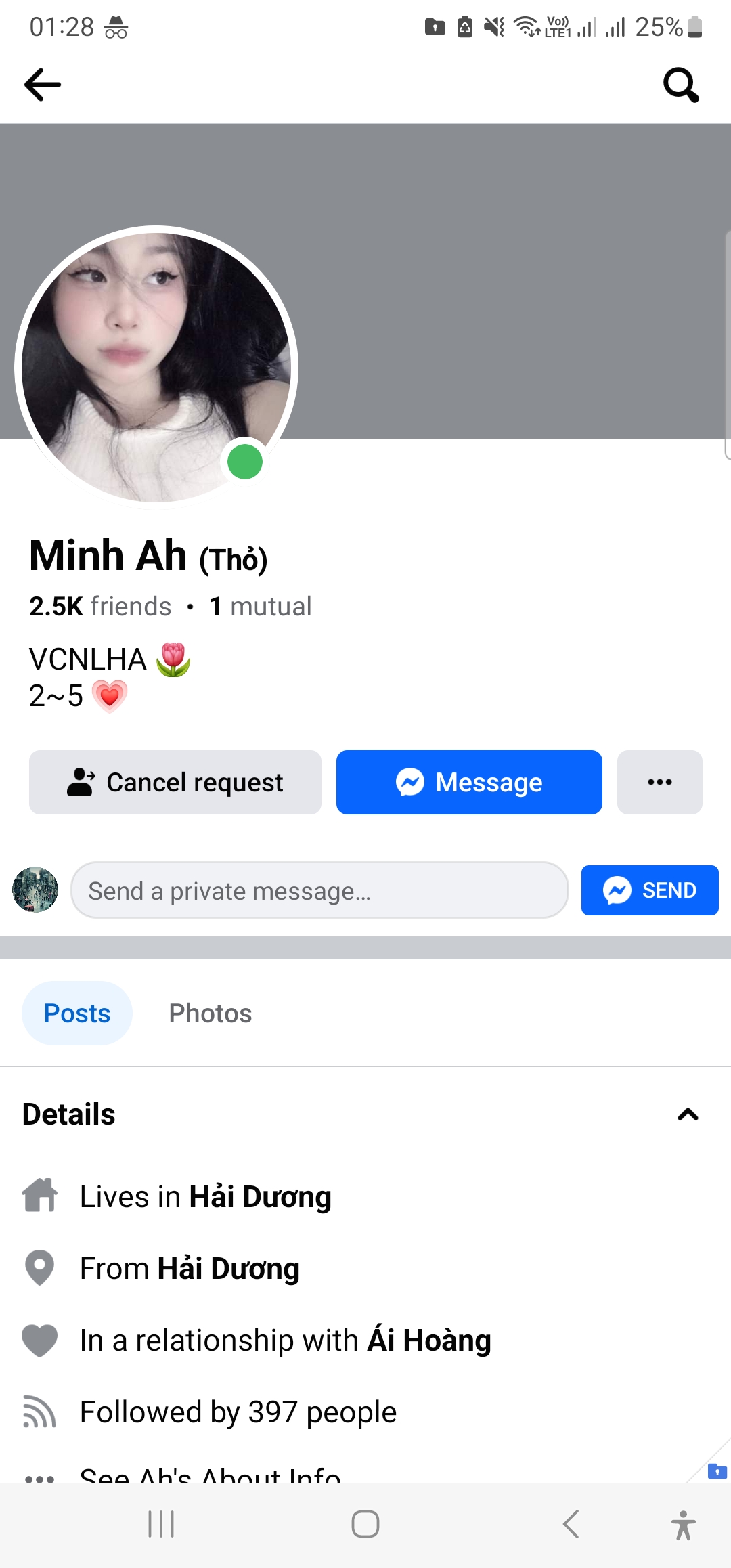The height and width of the screenshot is (1568, 731).
Task: Open the Lives in Hải Dương link
Action: tap(260, 1197)
